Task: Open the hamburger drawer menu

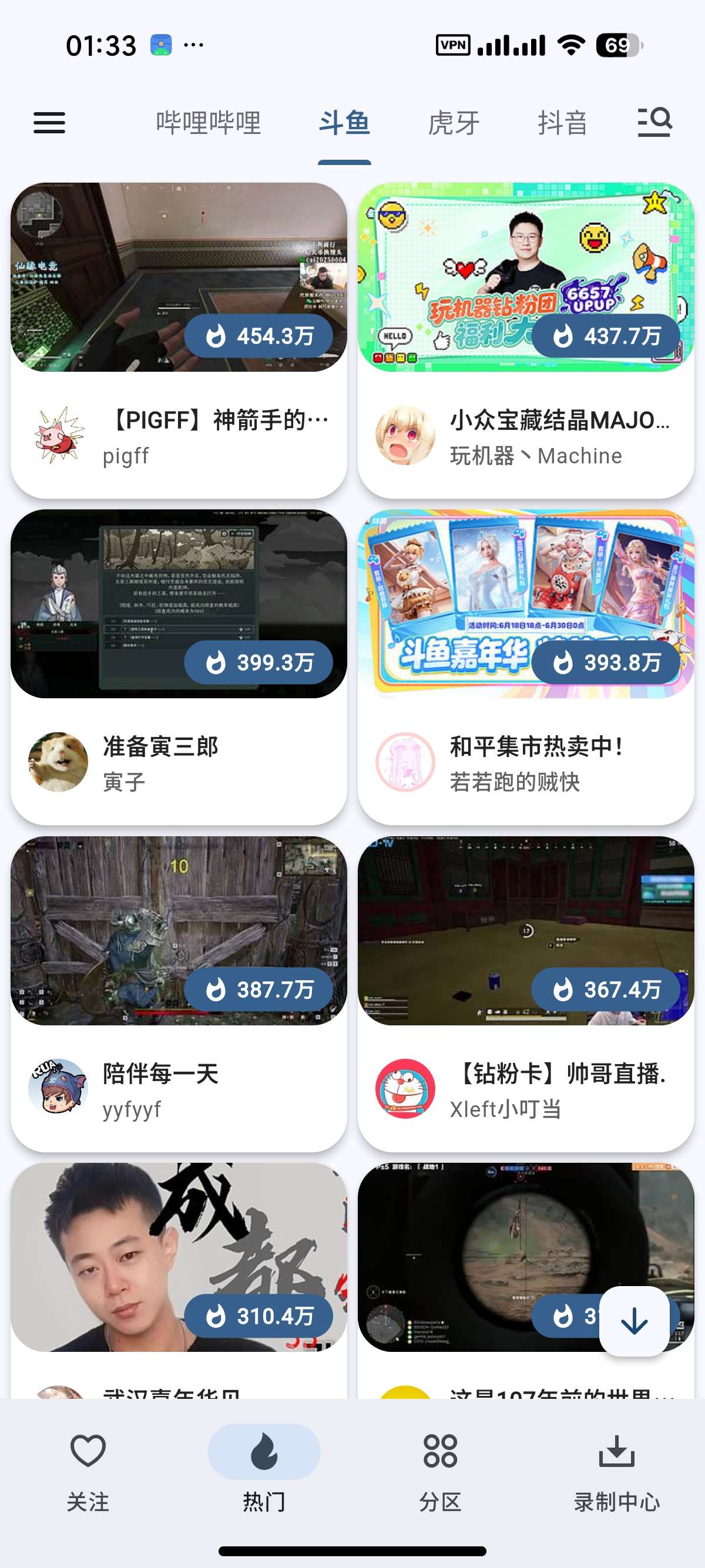Action: 49,123
